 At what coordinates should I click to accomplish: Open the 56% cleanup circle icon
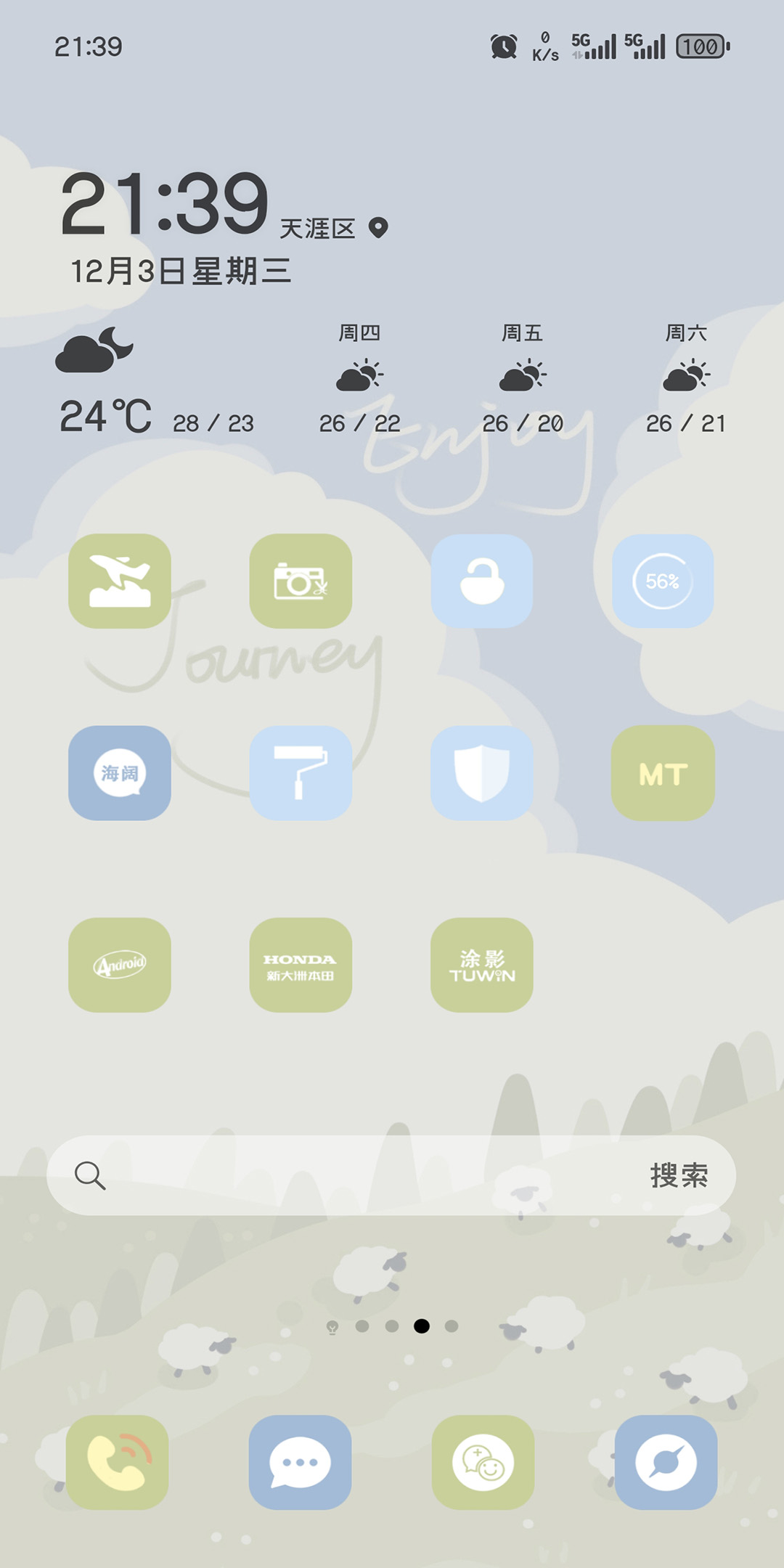coord(663,581)
